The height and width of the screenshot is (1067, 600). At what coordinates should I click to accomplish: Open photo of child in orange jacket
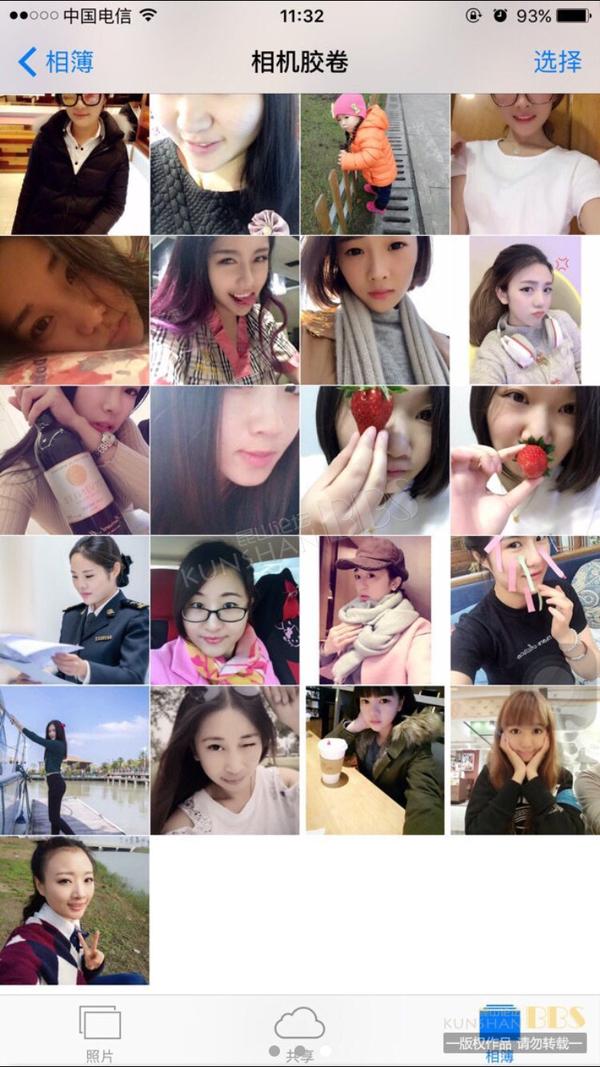coord(375,164)
